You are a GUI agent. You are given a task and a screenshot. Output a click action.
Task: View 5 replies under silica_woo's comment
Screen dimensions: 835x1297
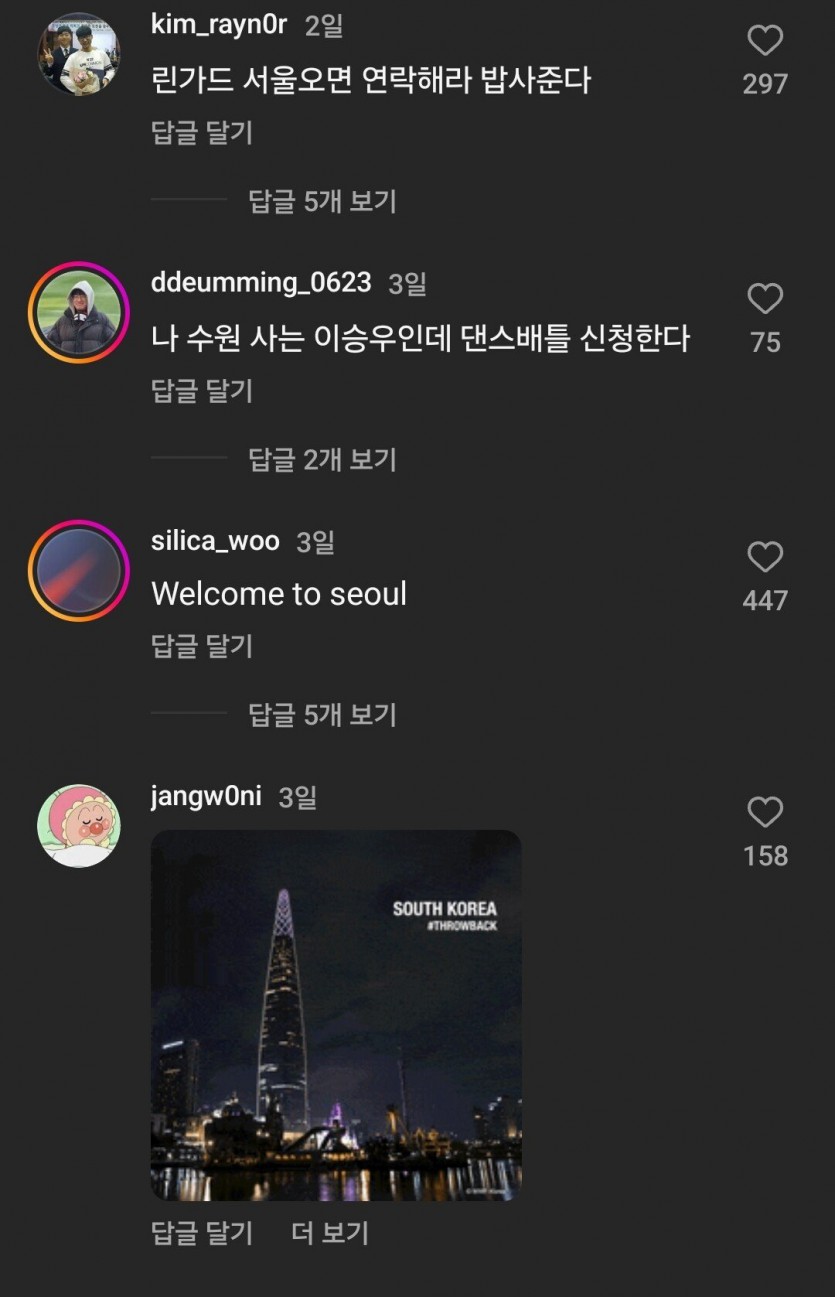point(322,715)
